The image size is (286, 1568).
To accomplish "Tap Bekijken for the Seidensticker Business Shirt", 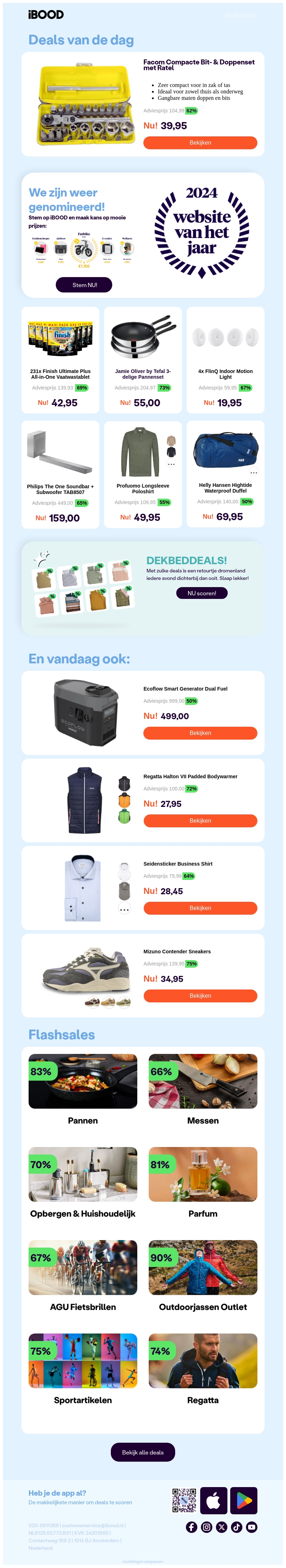I will 200,908.
